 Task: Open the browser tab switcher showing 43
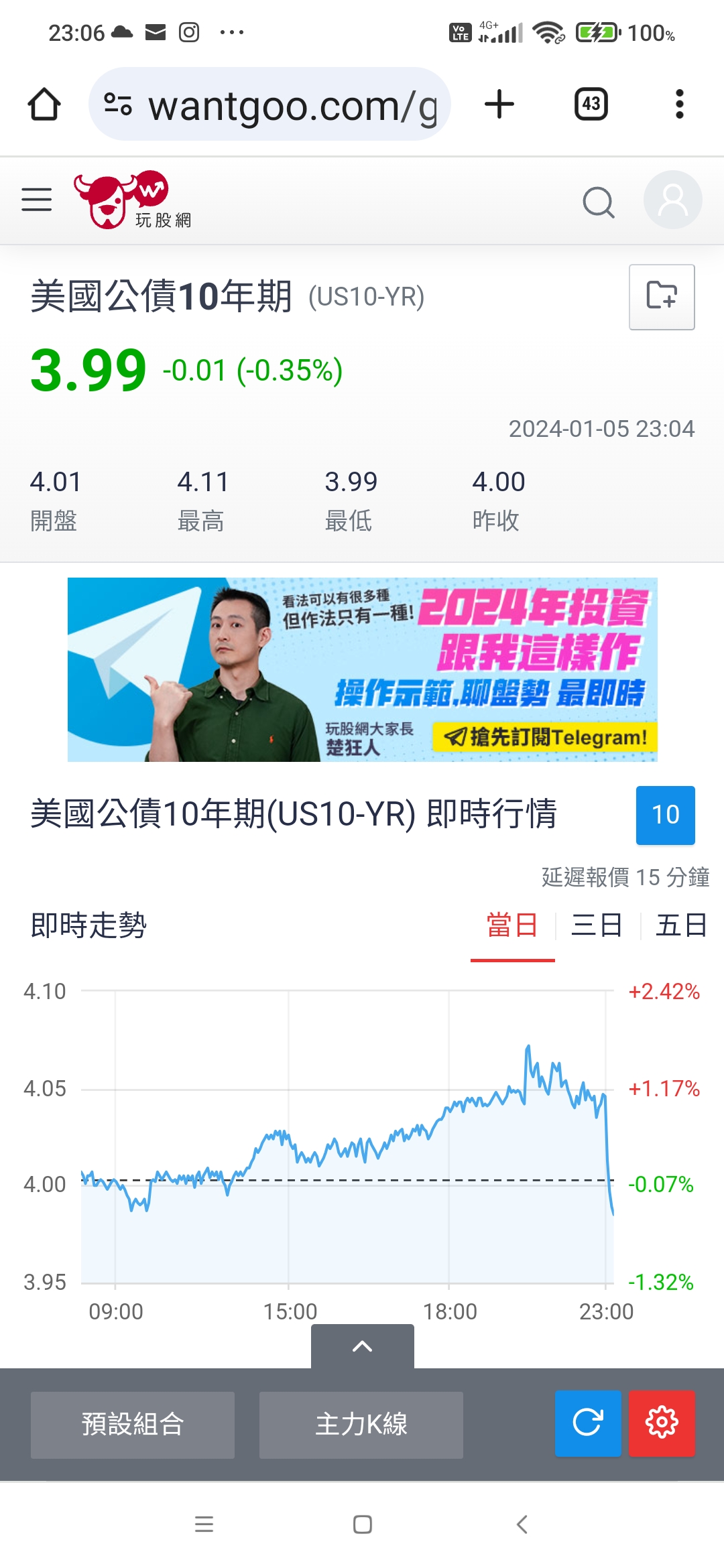tap(591, 104)
